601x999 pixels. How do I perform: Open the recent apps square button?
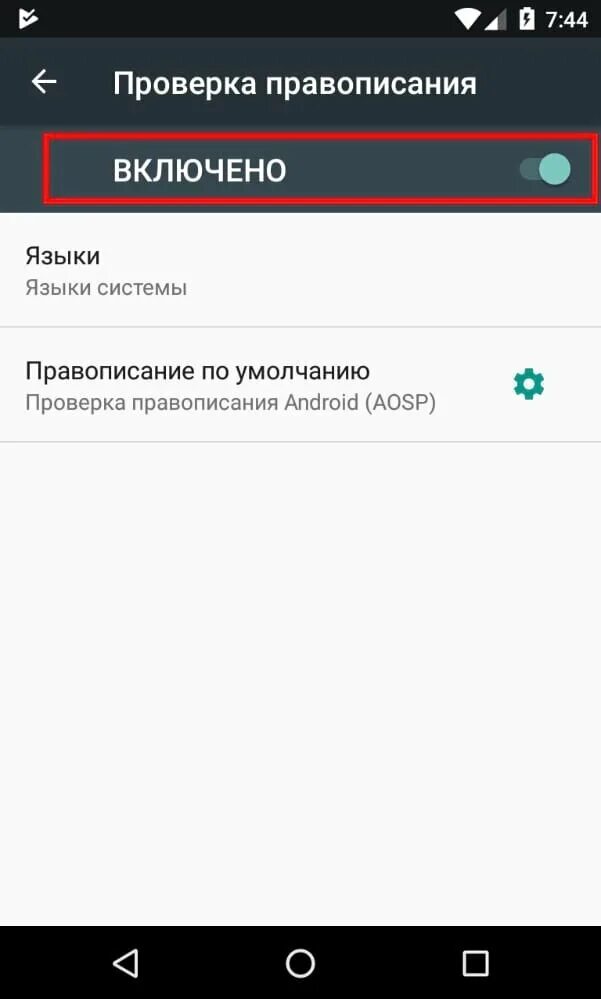pyautogui.click(x=475, y=963)
